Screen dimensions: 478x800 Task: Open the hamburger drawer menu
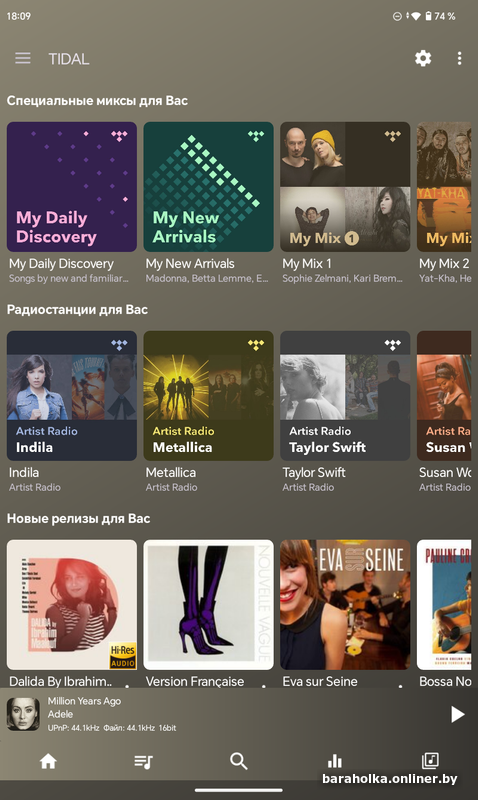pyautogui.click(x=22, y=58)
